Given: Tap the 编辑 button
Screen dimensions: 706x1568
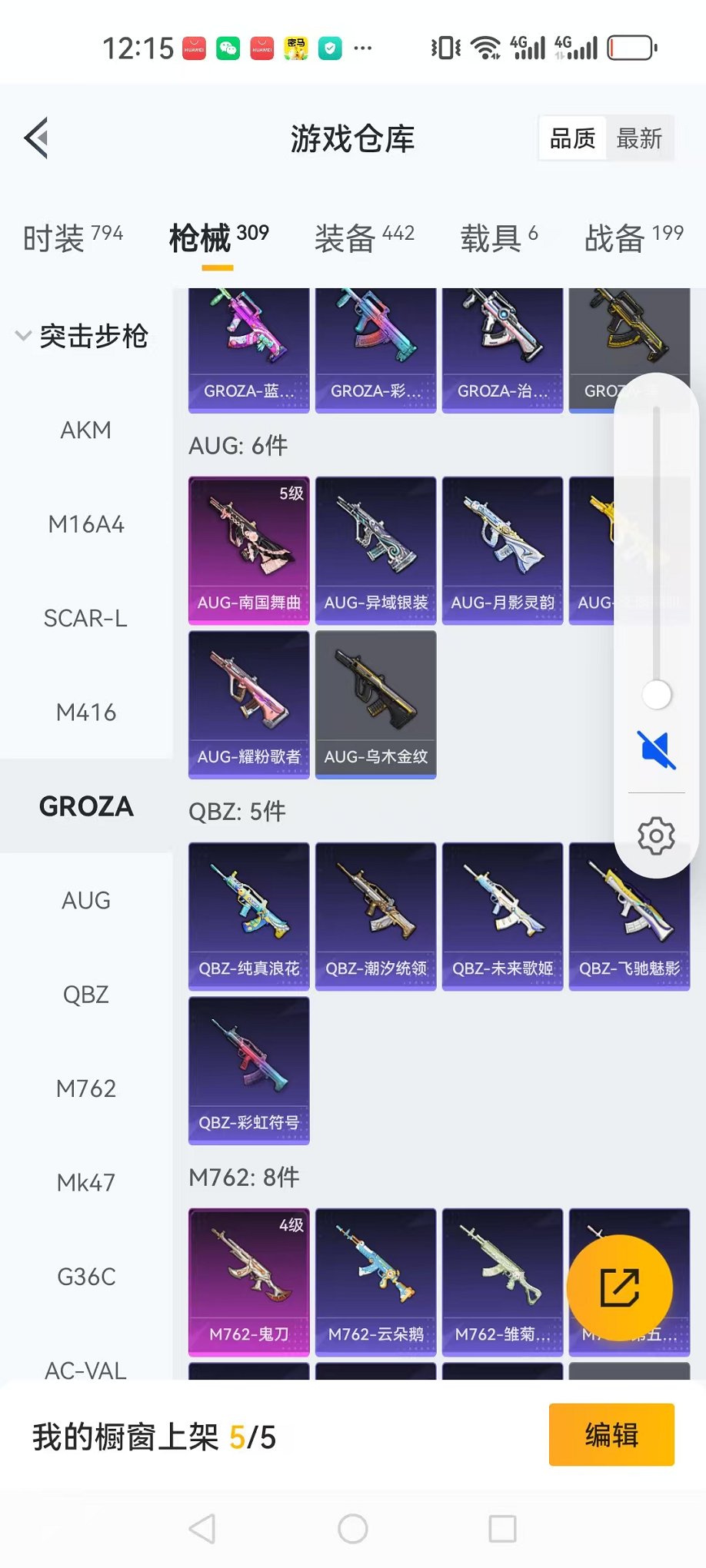Looking at the screenshot, I should [x=611, y=1435].
